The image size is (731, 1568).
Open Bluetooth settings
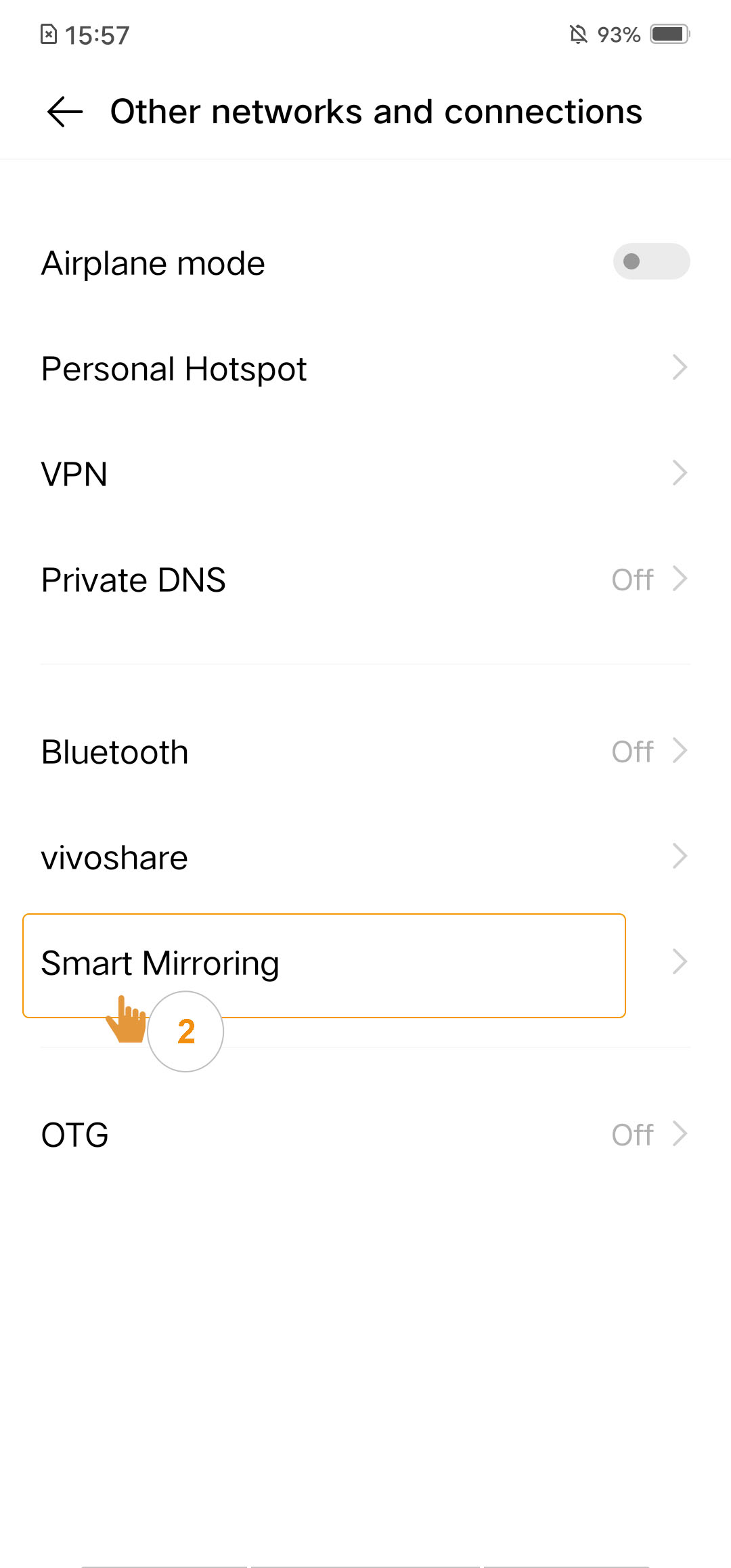click(365, 752)
